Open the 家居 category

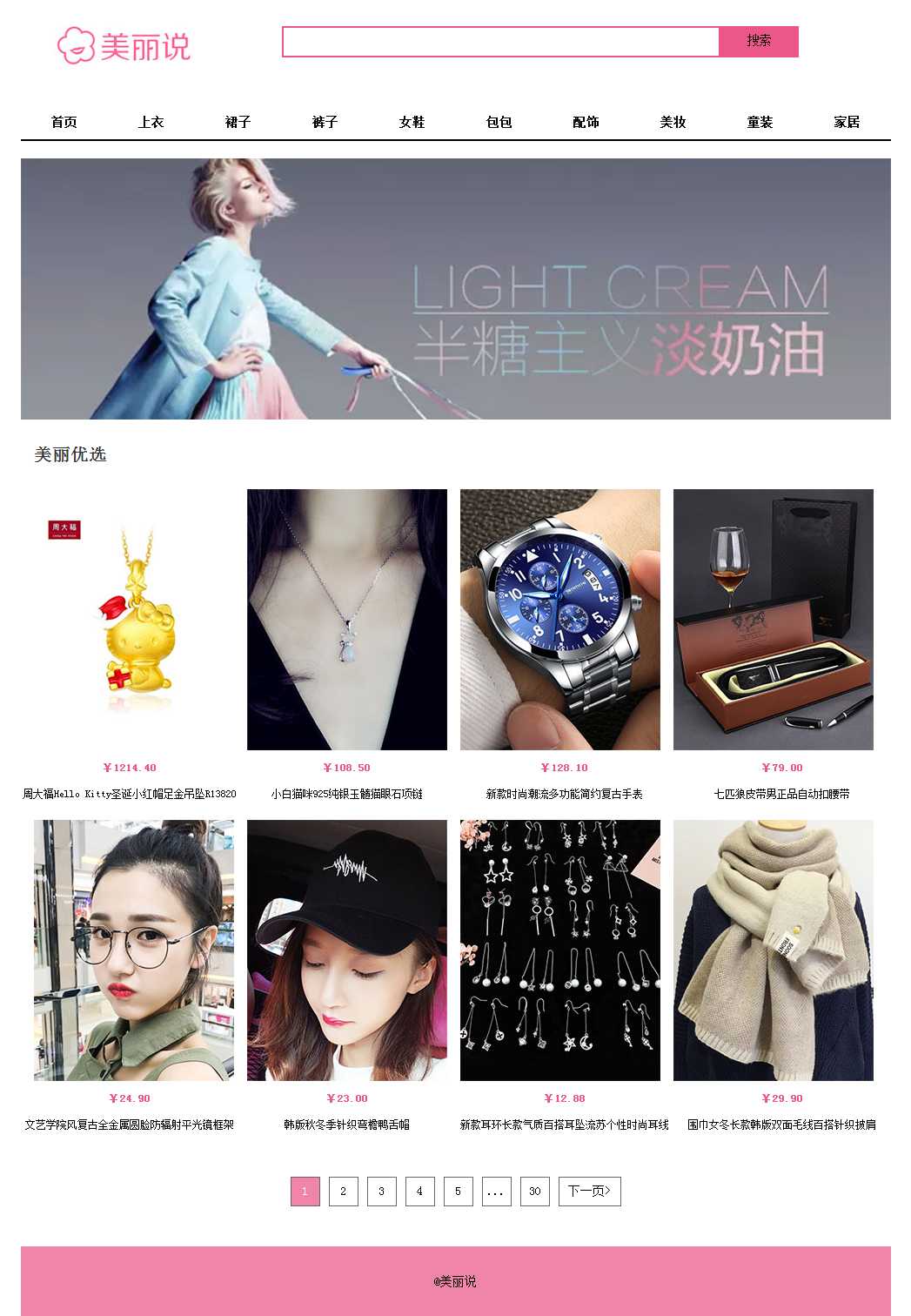pos(847,122)
